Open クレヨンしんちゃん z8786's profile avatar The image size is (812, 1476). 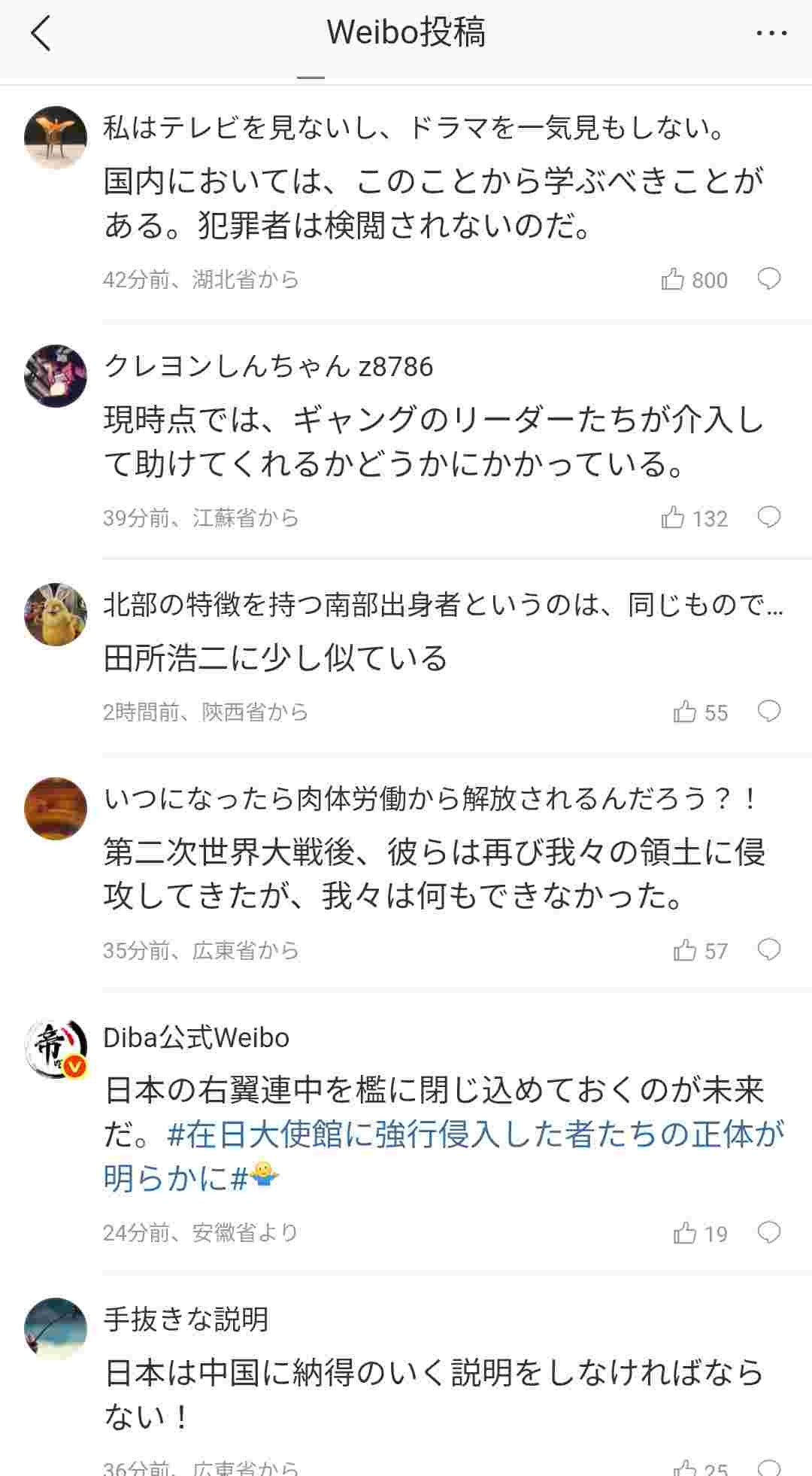[x=56, y=376]
